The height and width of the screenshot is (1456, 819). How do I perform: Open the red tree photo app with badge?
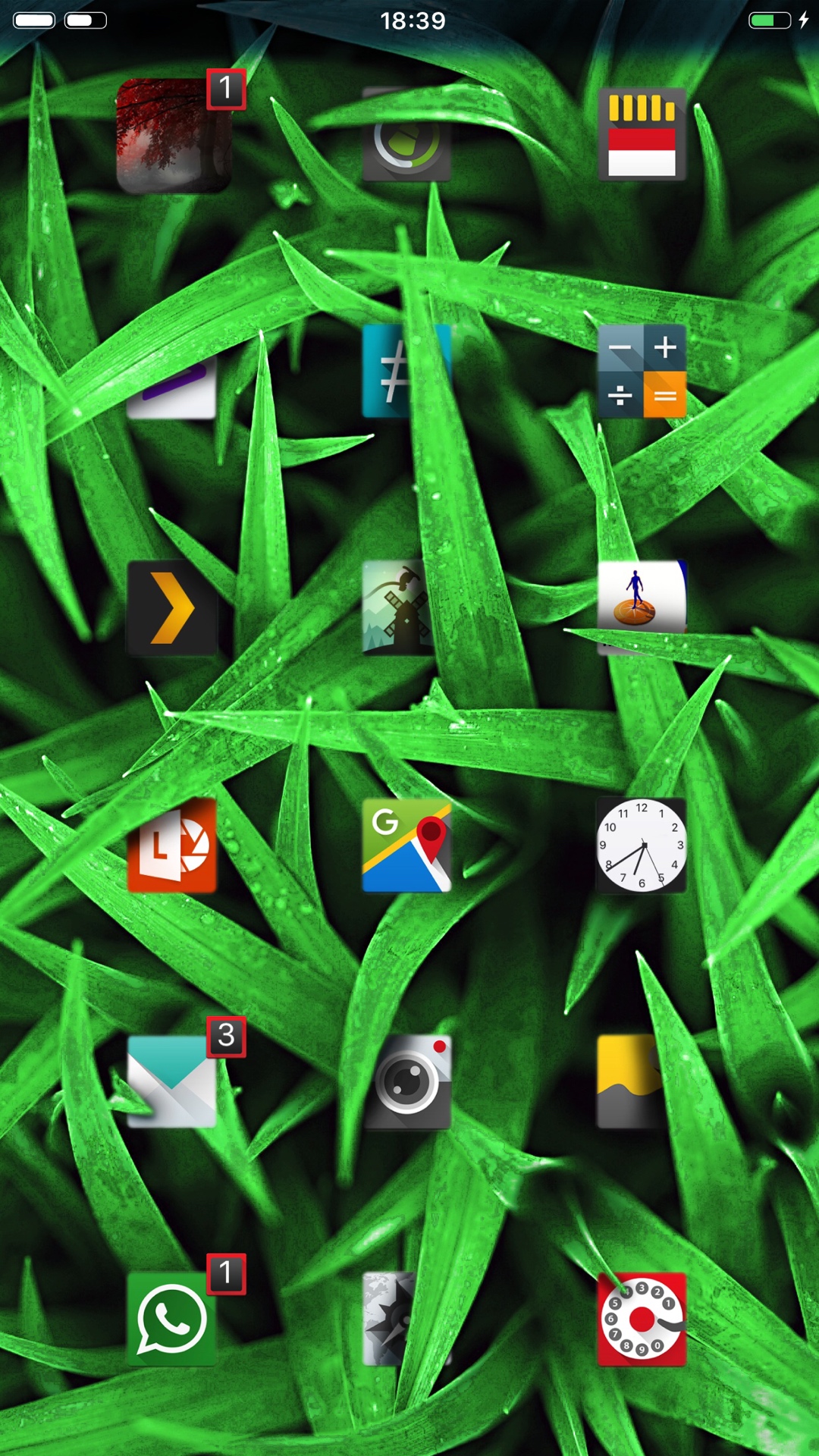tap(174, 135)
